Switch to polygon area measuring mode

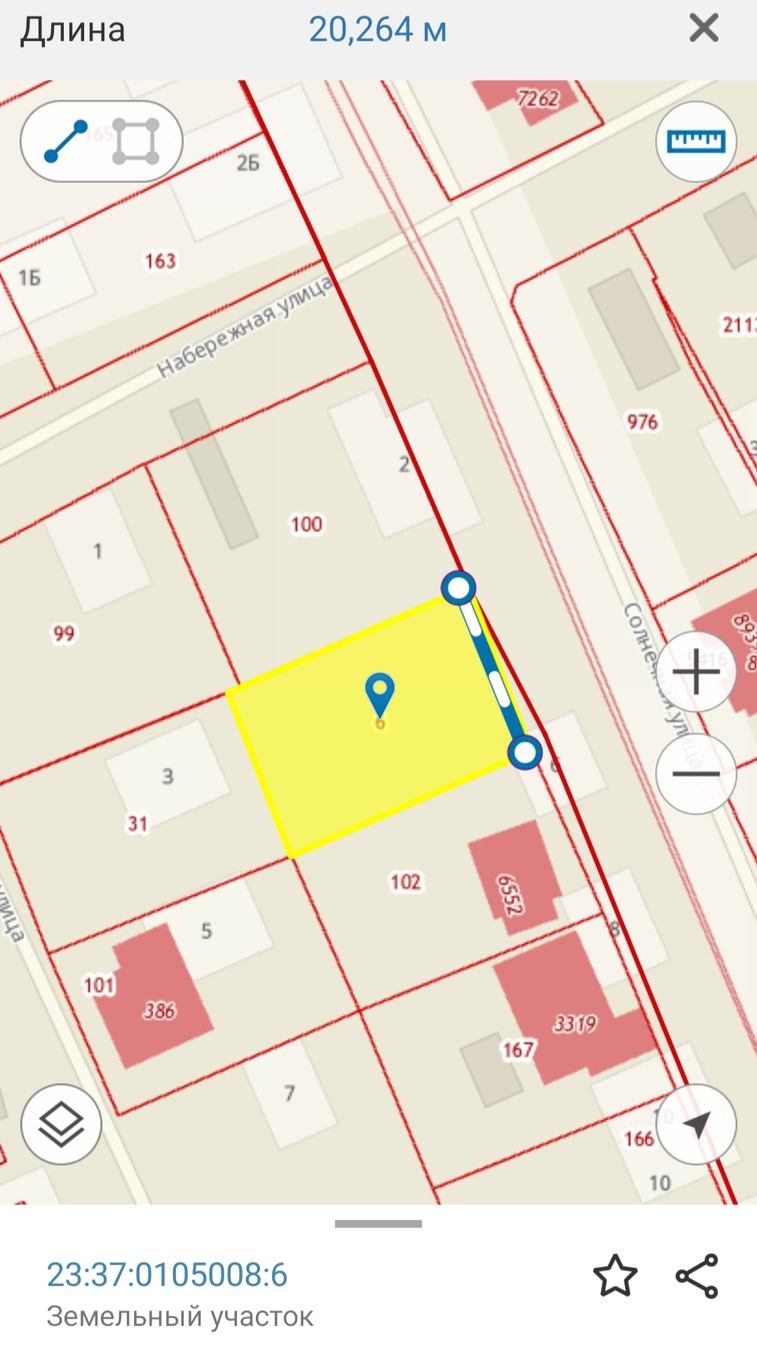[136, 141]
